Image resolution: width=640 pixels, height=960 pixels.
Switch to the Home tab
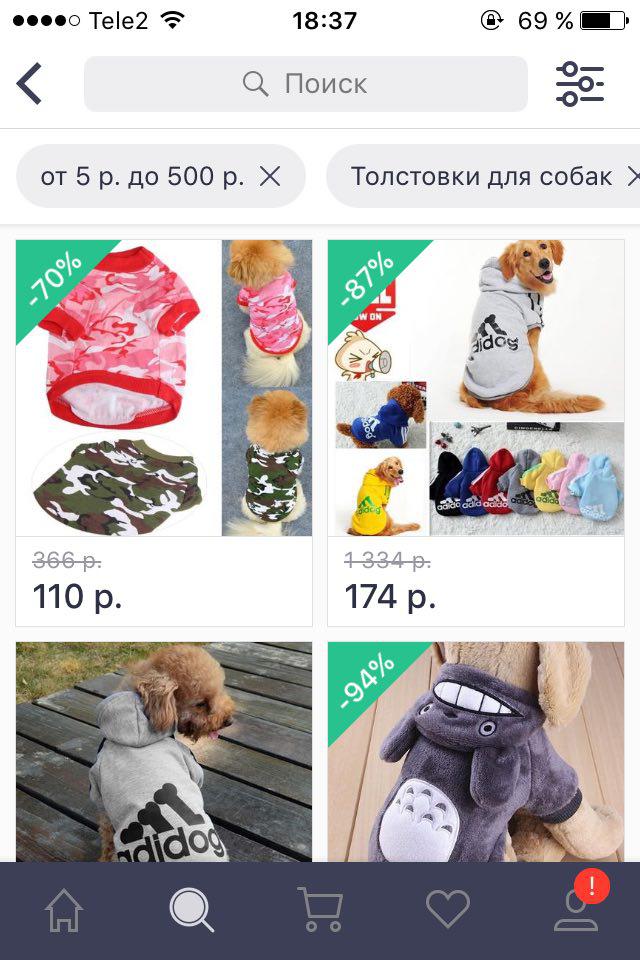click(64, 910)
